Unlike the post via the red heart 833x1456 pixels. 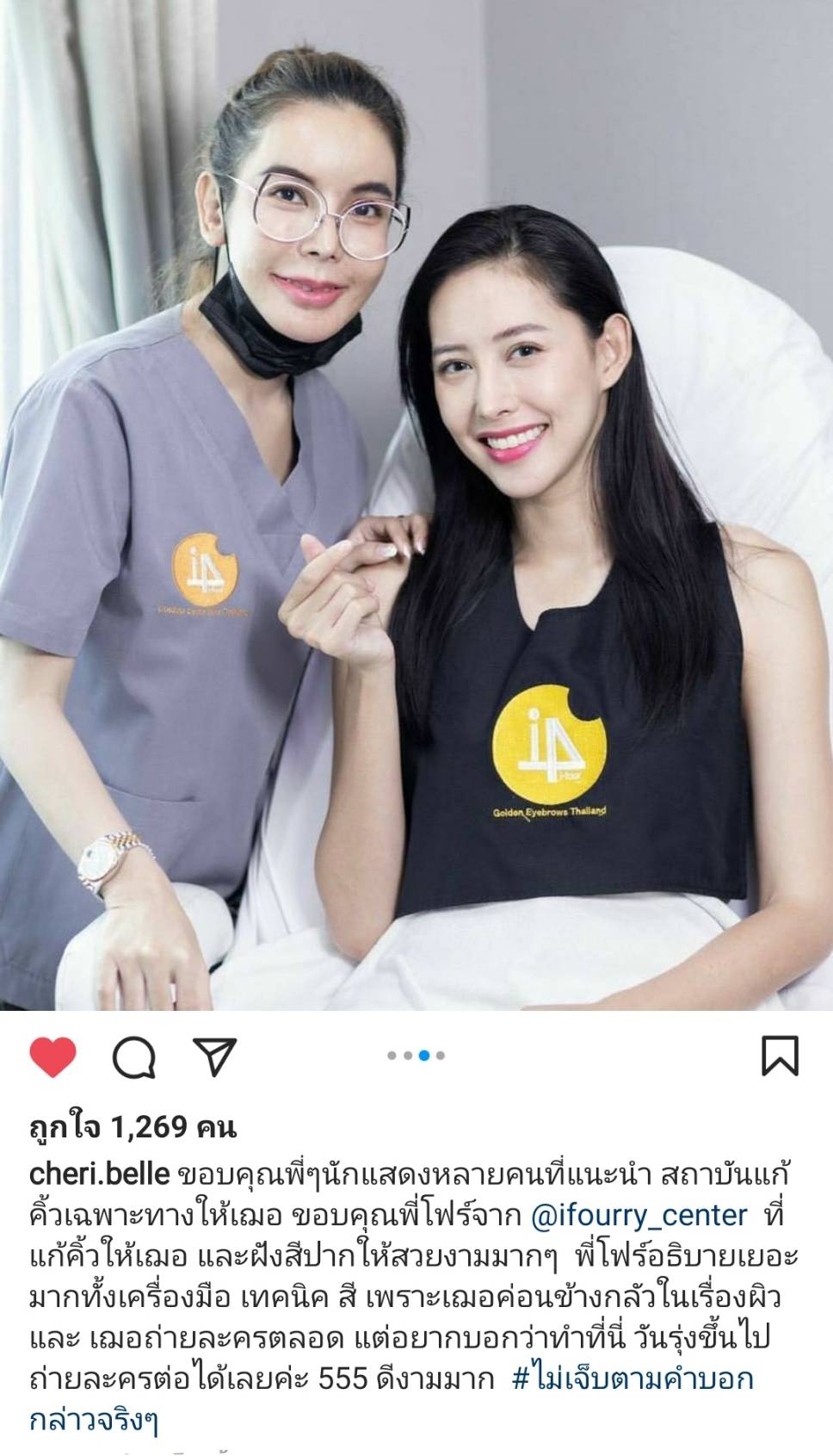[x=53, y=1056]
